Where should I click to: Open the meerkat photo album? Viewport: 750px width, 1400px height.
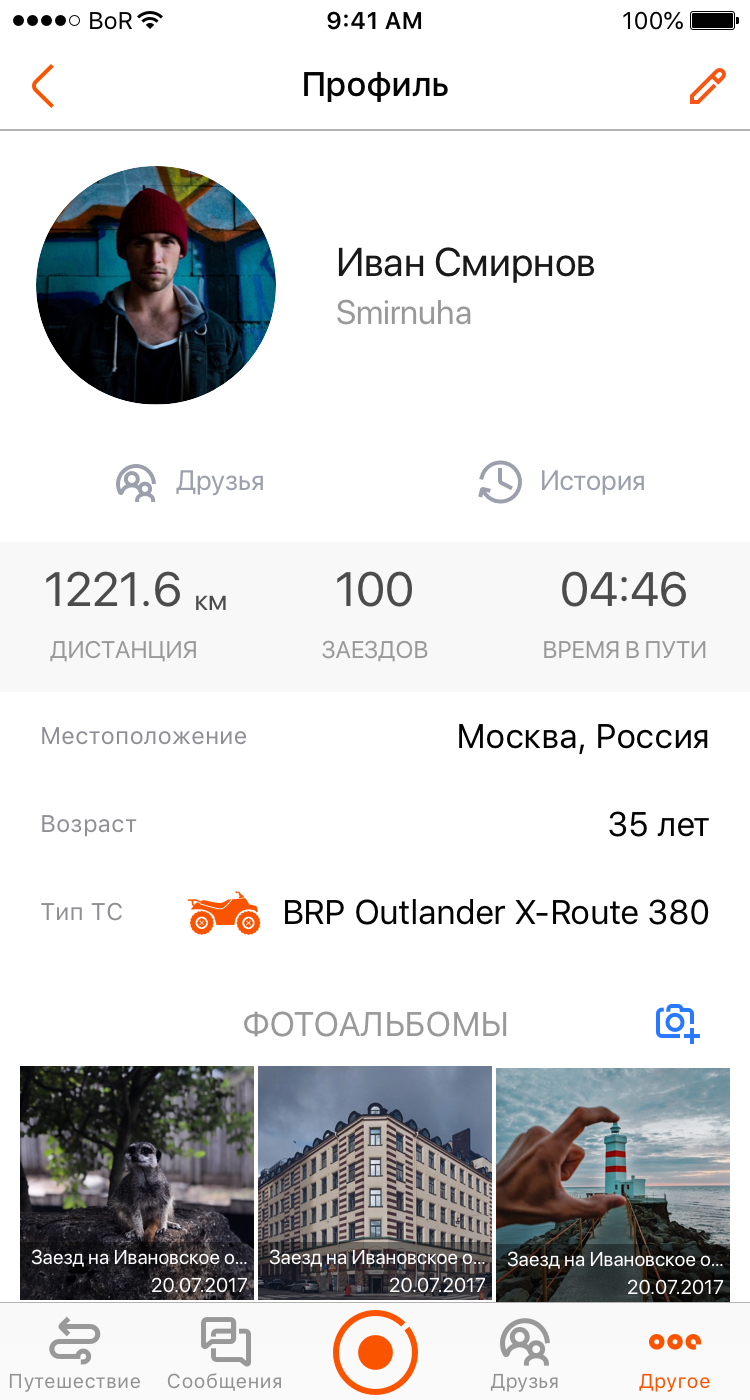pyautogui.click(x=137, y=1182)
